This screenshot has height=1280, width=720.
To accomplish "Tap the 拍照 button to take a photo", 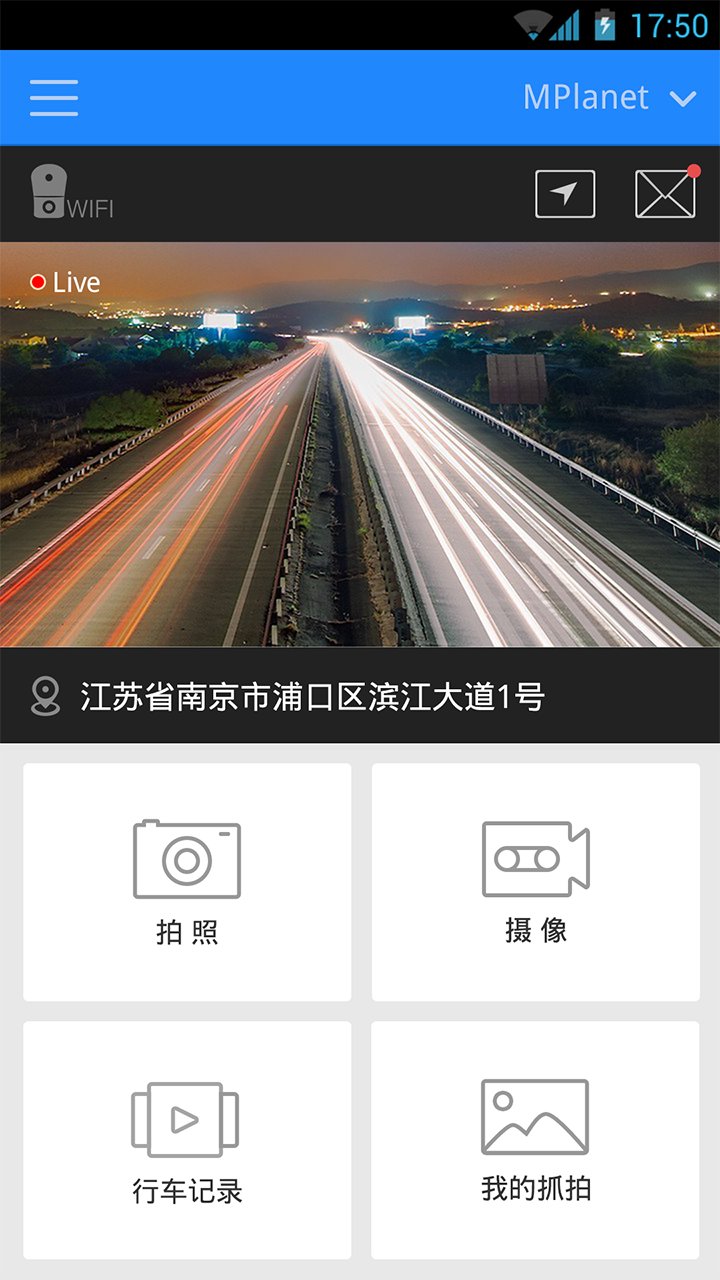I will 186,880.
